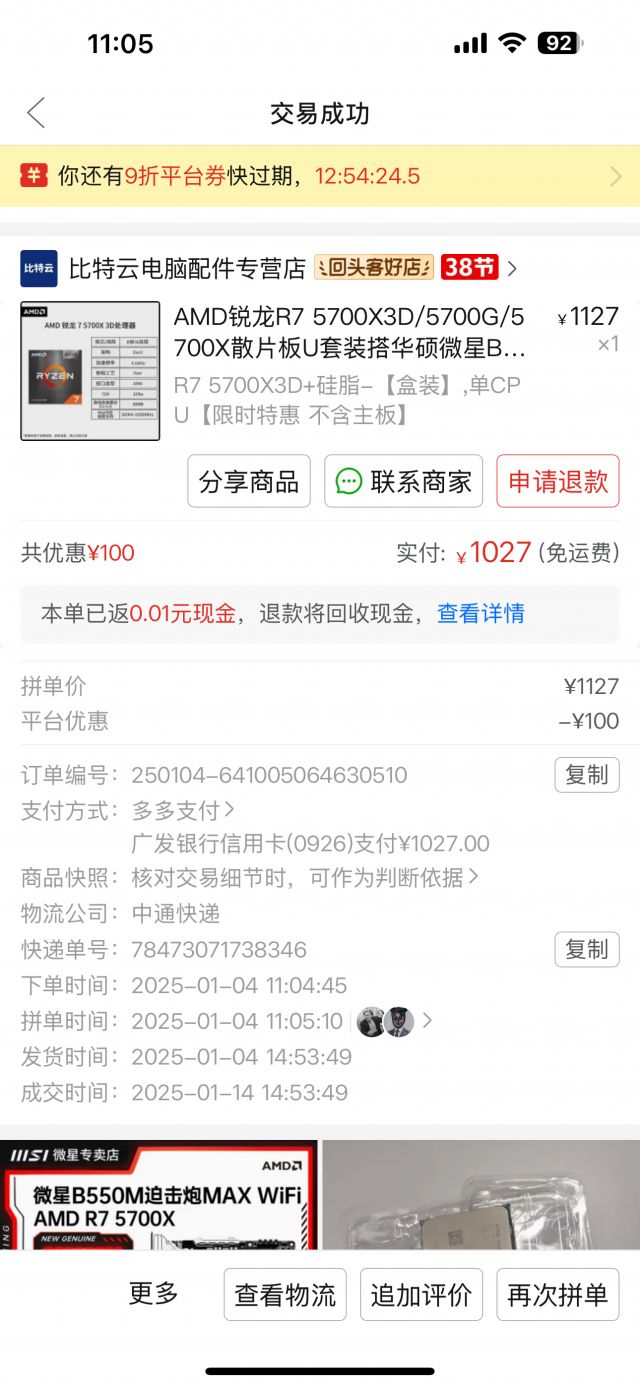Open the expiring 9折 platform coupon banner
The height and width of the screenshot is (1387, 640).
click(320, 177)
